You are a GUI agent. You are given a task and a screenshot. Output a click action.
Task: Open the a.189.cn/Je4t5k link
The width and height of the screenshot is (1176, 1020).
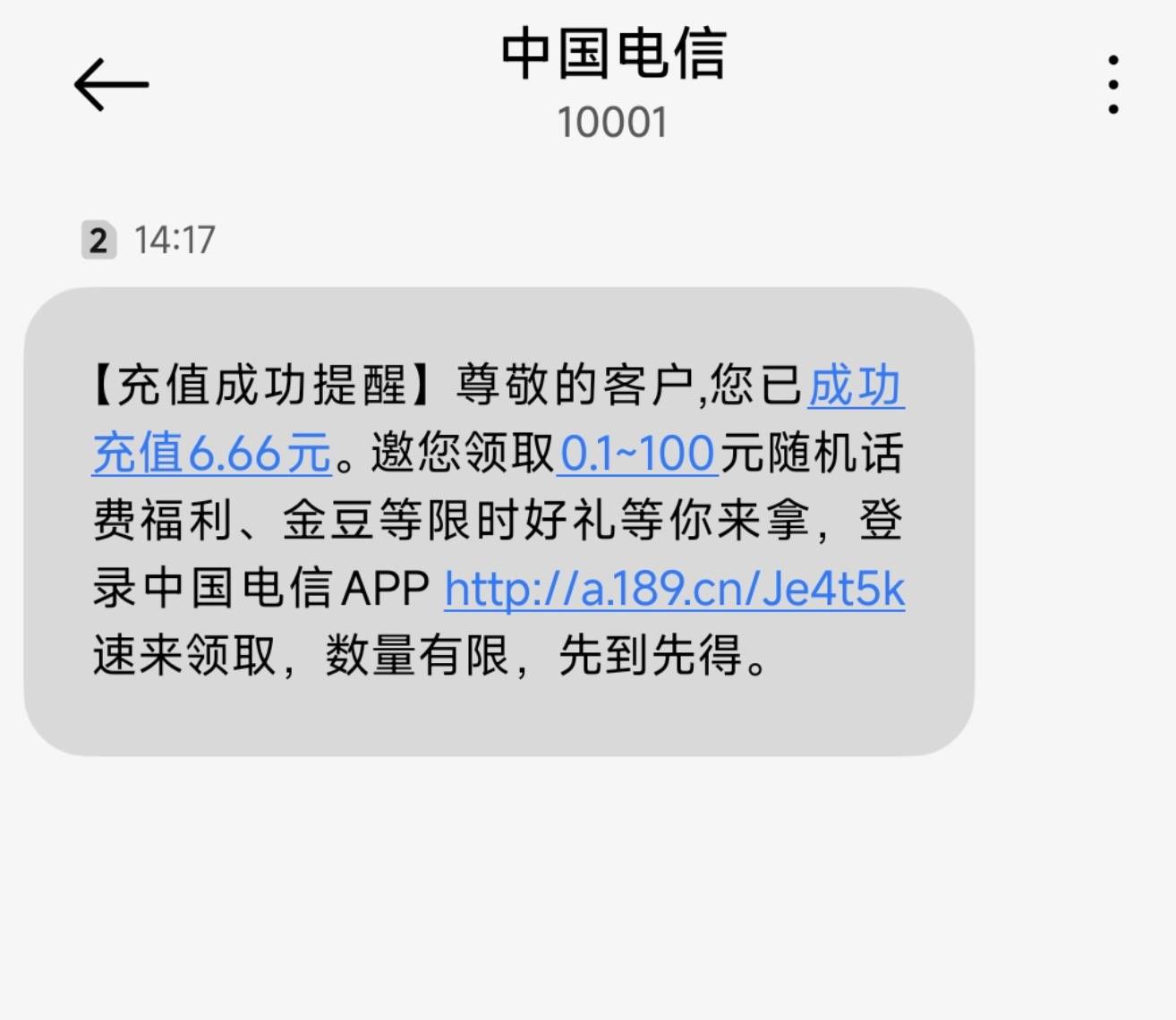pos(674,590)
